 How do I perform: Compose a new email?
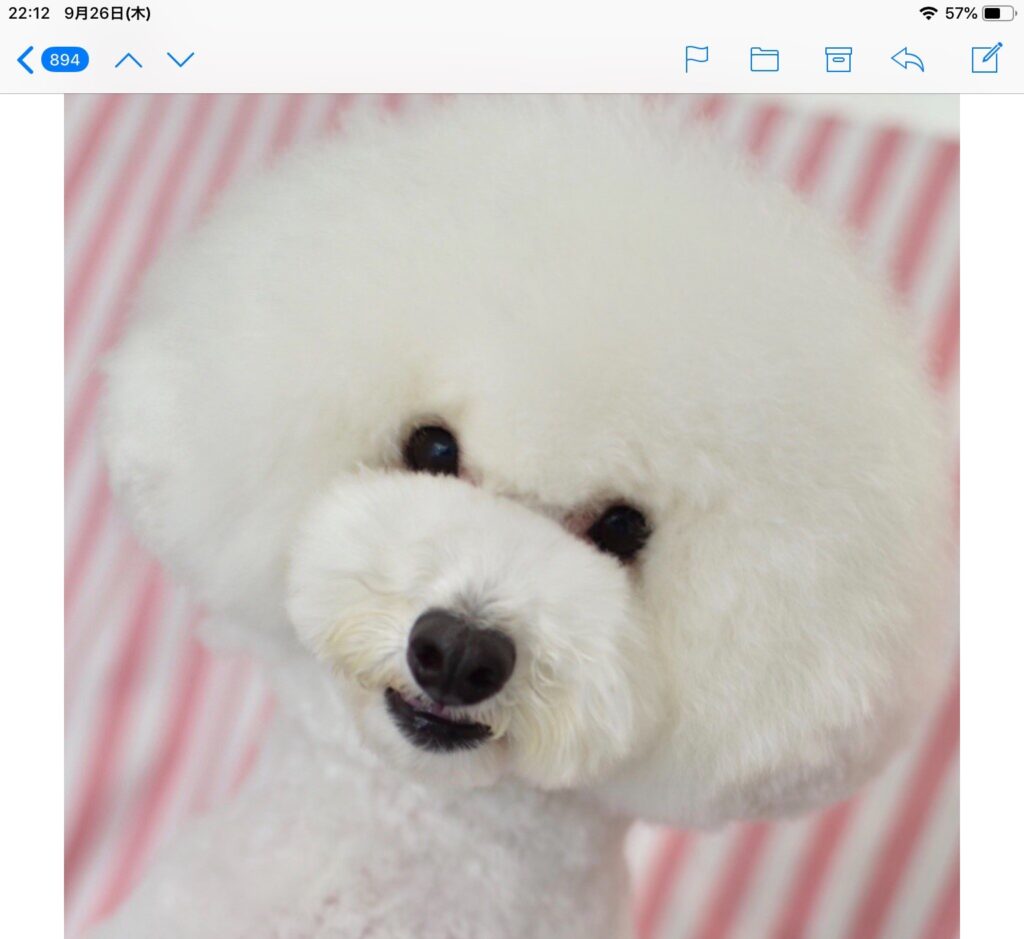coord(986,58)
